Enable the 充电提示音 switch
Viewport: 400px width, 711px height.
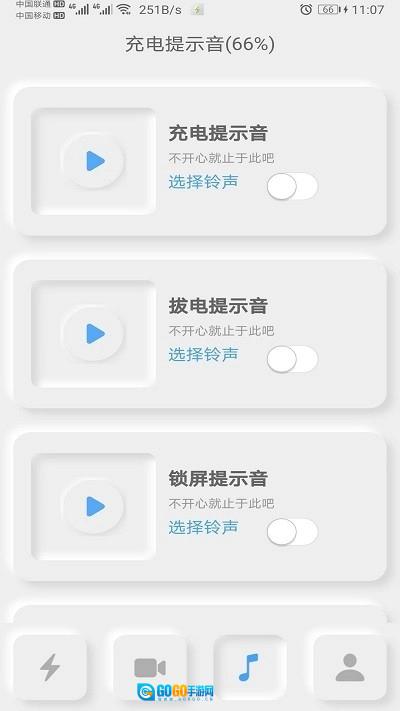click(x=292, y=186)
